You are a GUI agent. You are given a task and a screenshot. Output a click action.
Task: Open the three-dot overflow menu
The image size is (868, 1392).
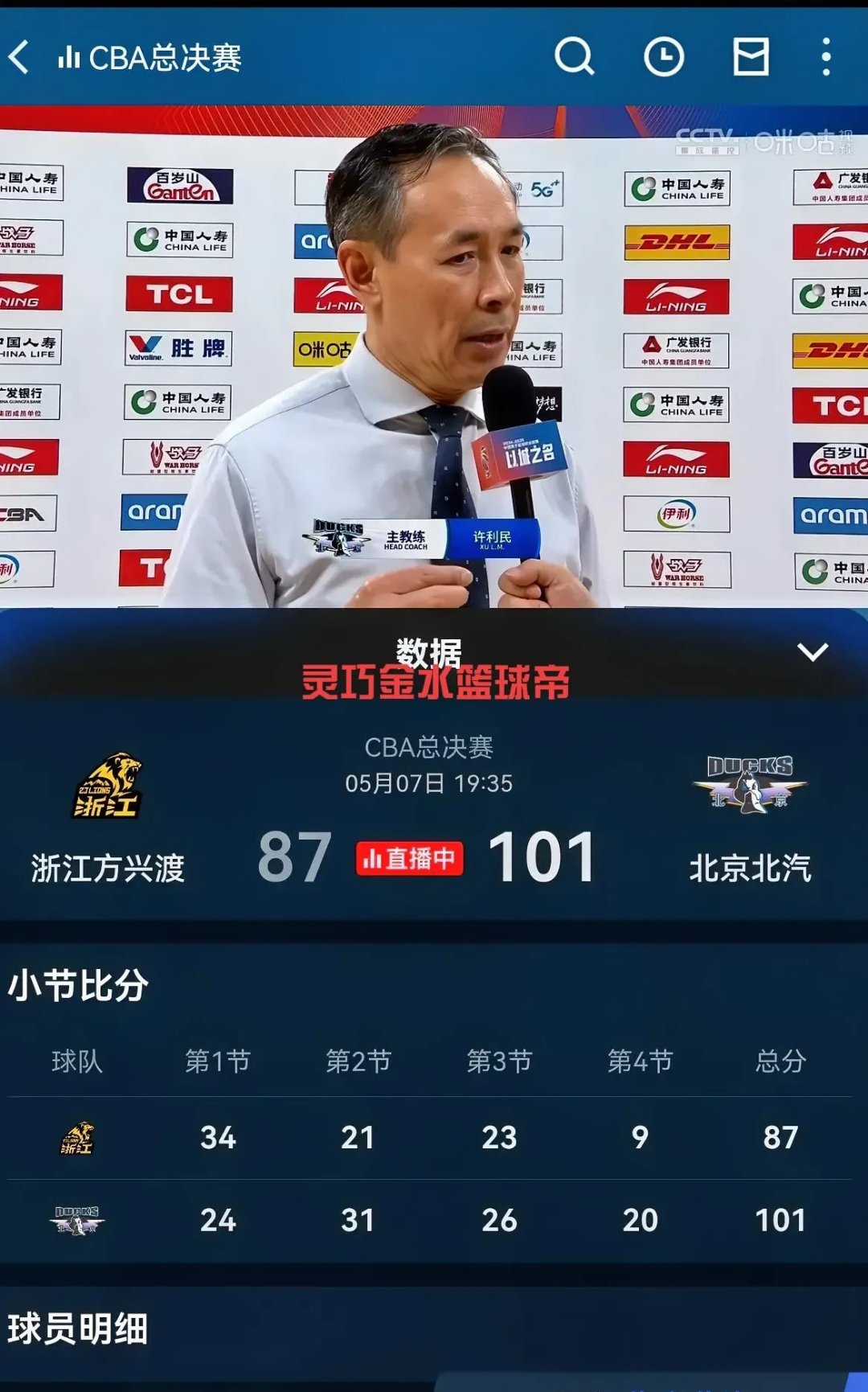[826, 57]
